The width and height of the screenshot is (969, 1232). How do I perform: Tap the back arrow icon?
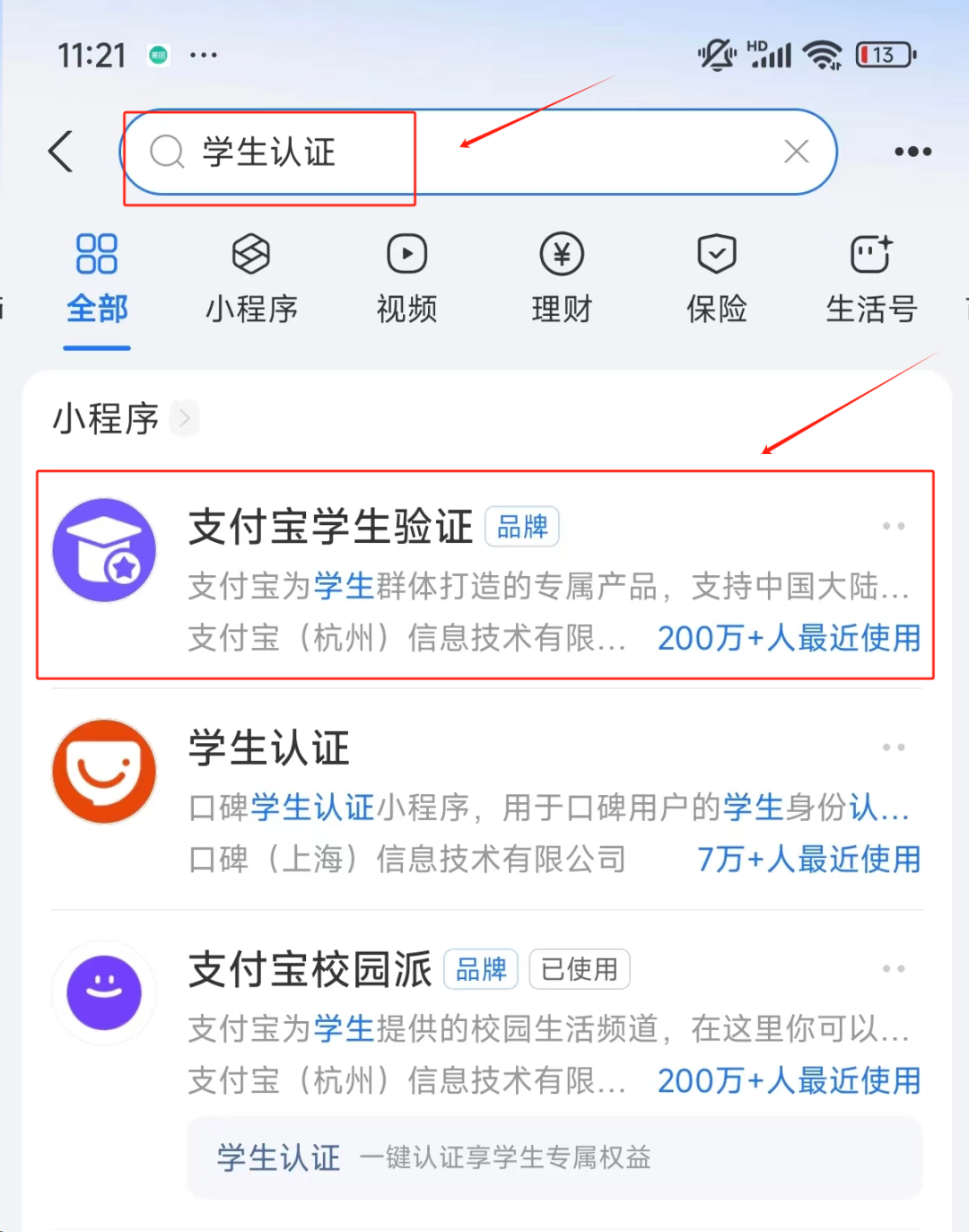point(59,151)
